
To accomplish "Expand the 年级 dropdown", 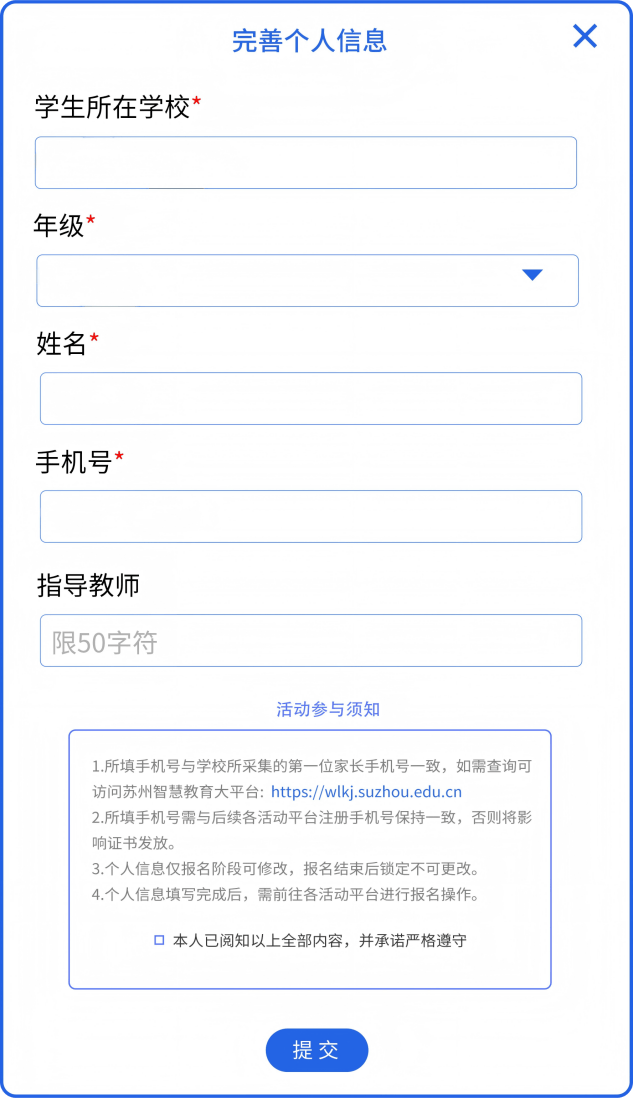I will [x=307, y=281].
